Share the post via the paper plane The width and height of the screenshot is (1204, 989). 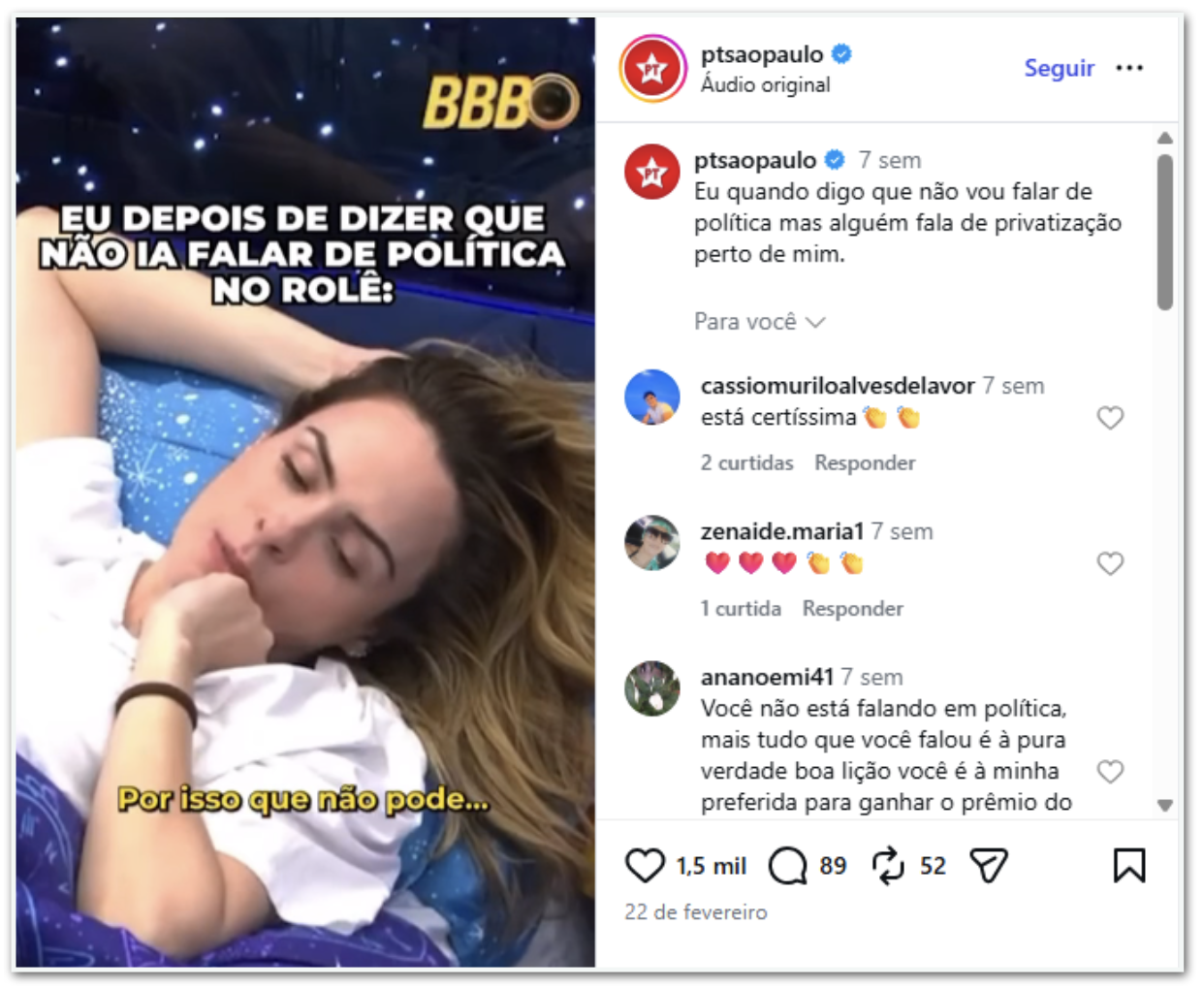989,865
